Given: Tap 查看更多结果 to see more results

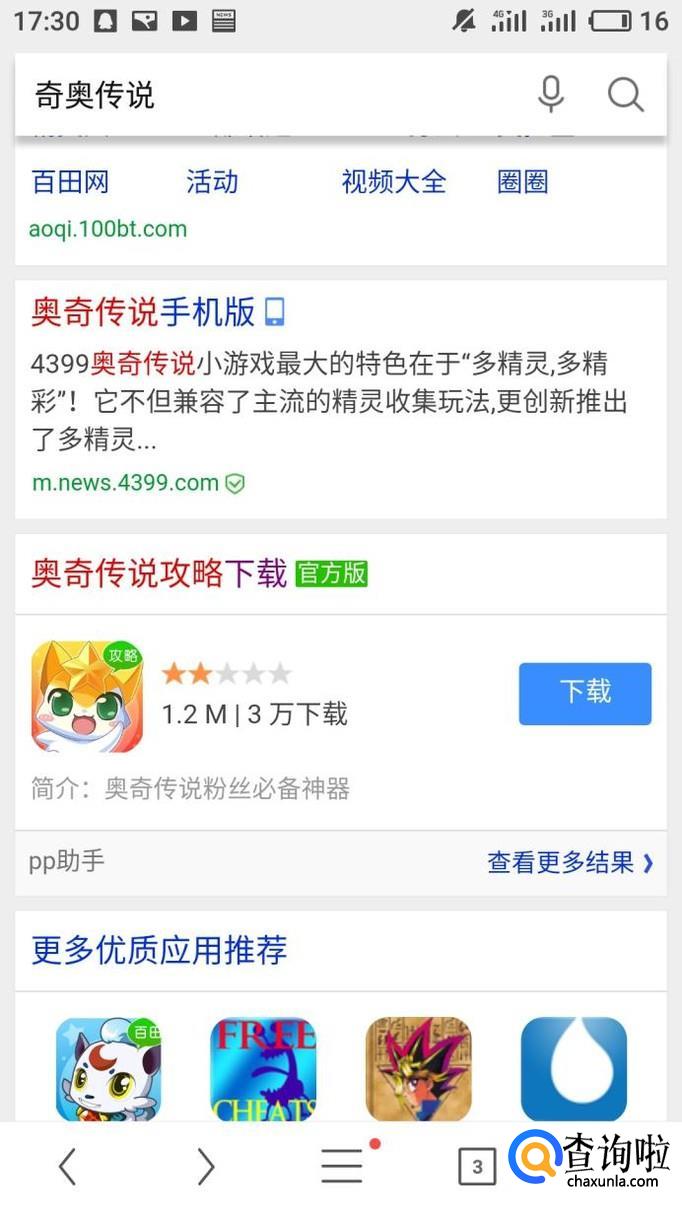Looking at the screenshot, I should coord(569,862).
